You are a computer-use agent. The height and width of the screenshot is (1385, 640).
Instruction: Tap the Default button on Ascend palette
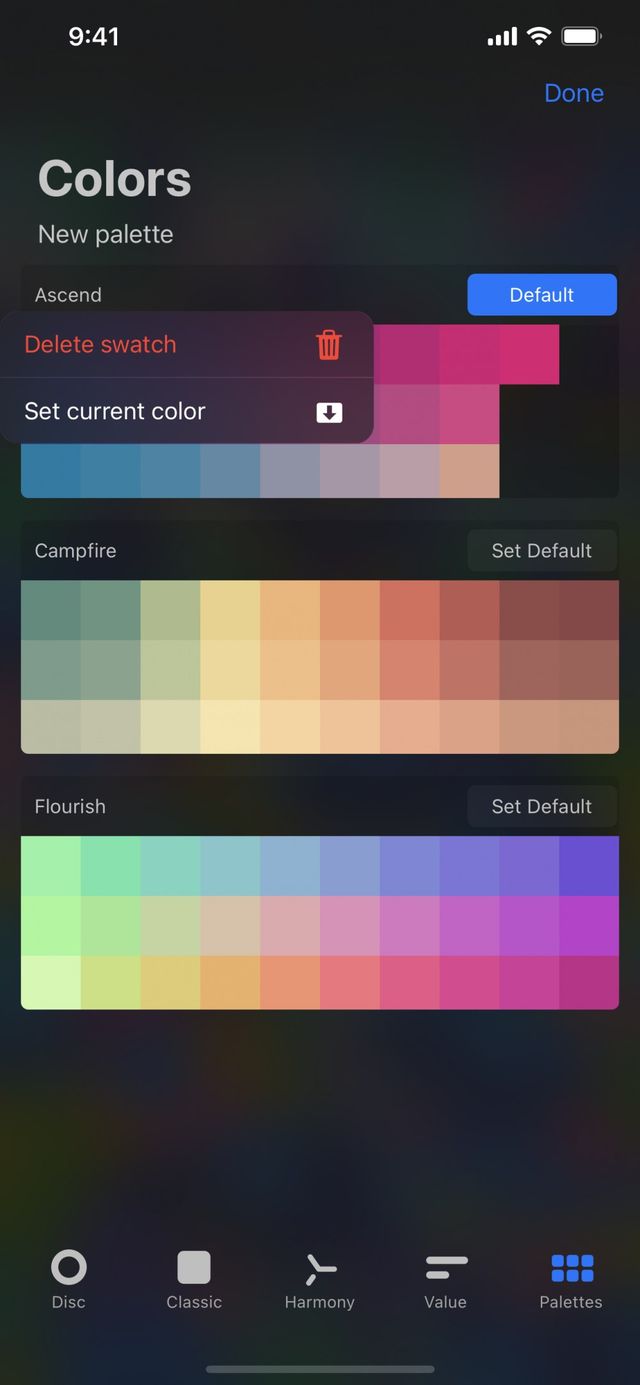coord(541,295)
